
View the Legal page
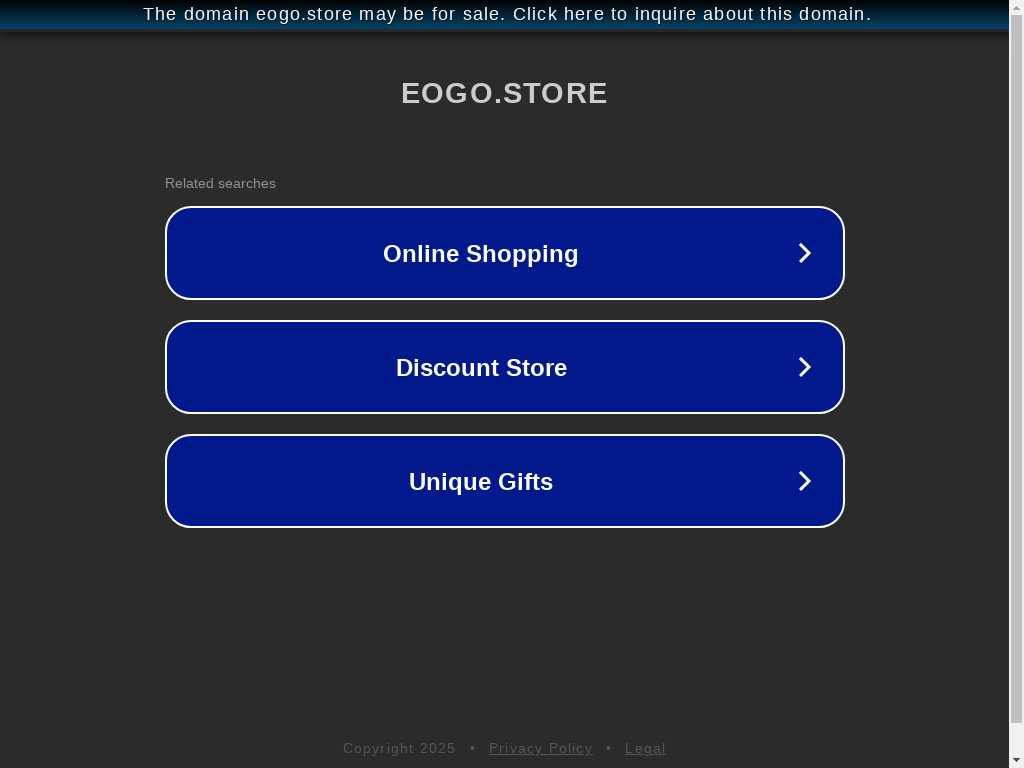[645, 748]
